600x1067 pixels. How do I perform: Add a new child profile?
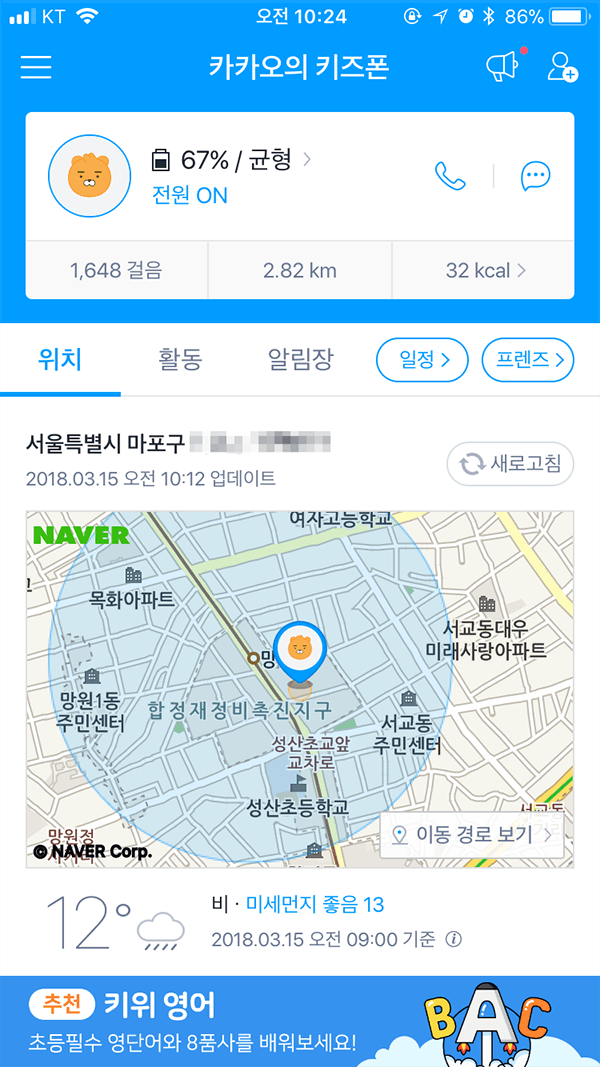point(562,66)
